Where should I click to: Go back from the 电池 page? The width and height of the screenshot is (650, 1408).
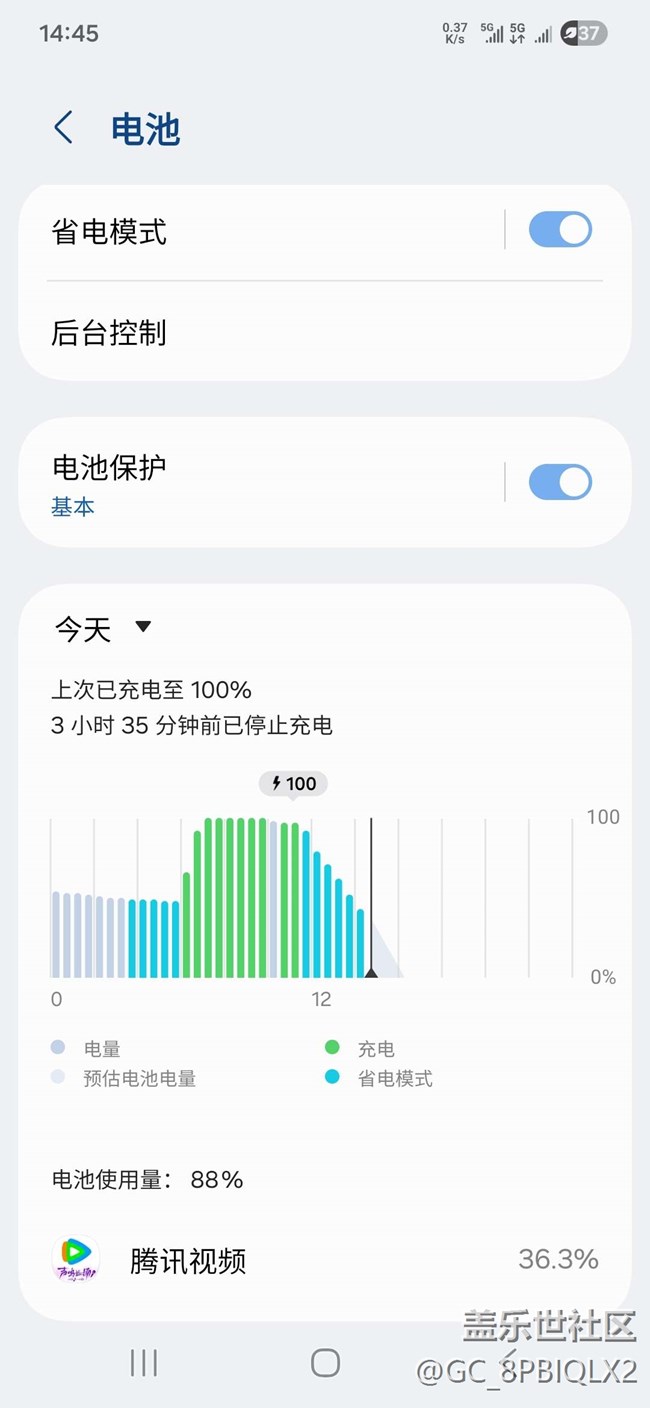[x=63, y=128]
